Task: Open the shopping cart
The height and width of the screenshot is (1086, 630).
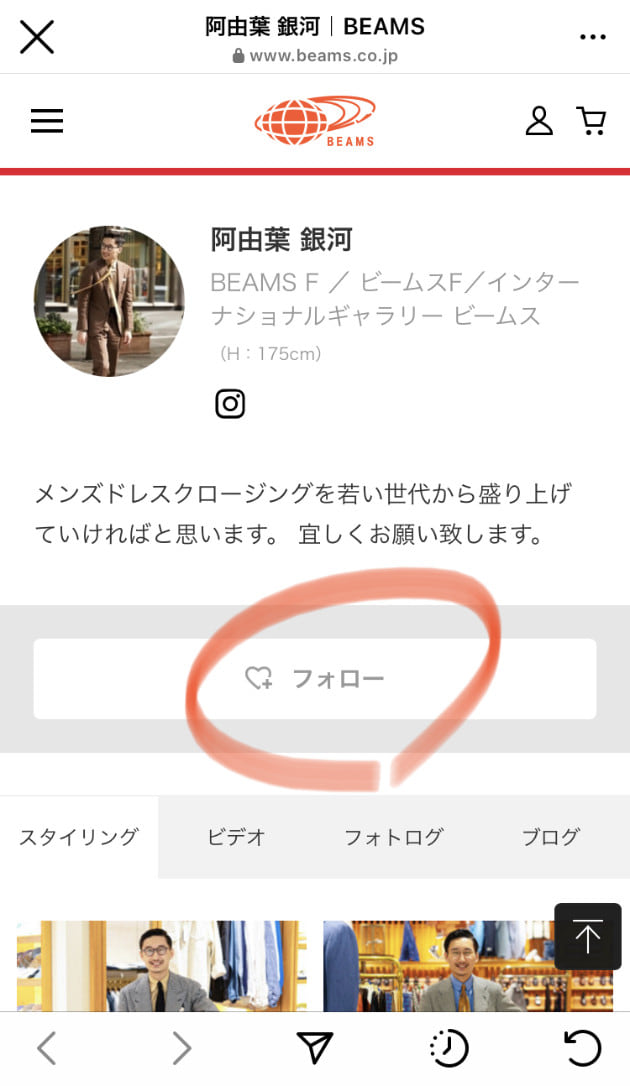Action: click(x=591, y=121)
